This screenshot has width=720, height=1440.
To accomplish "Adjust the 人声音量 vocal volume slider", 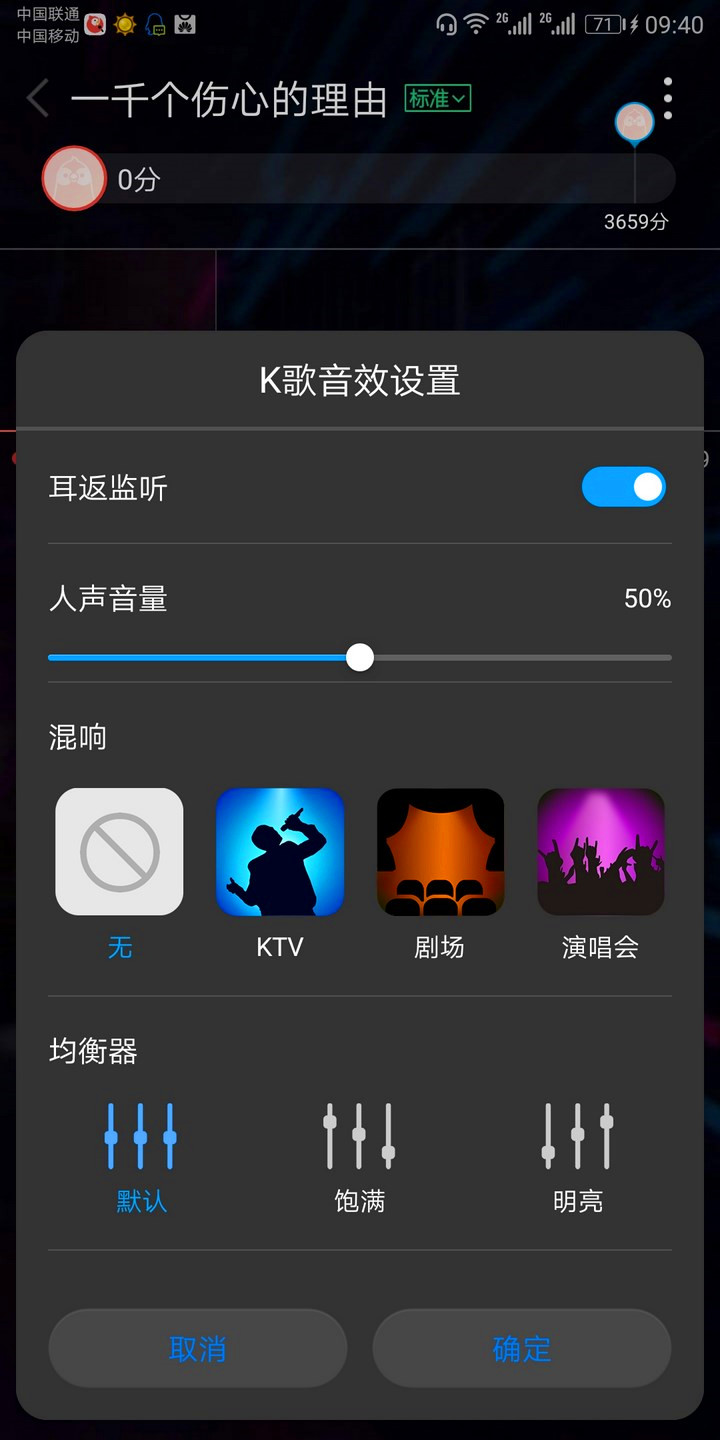I will [x=359, y=657].
